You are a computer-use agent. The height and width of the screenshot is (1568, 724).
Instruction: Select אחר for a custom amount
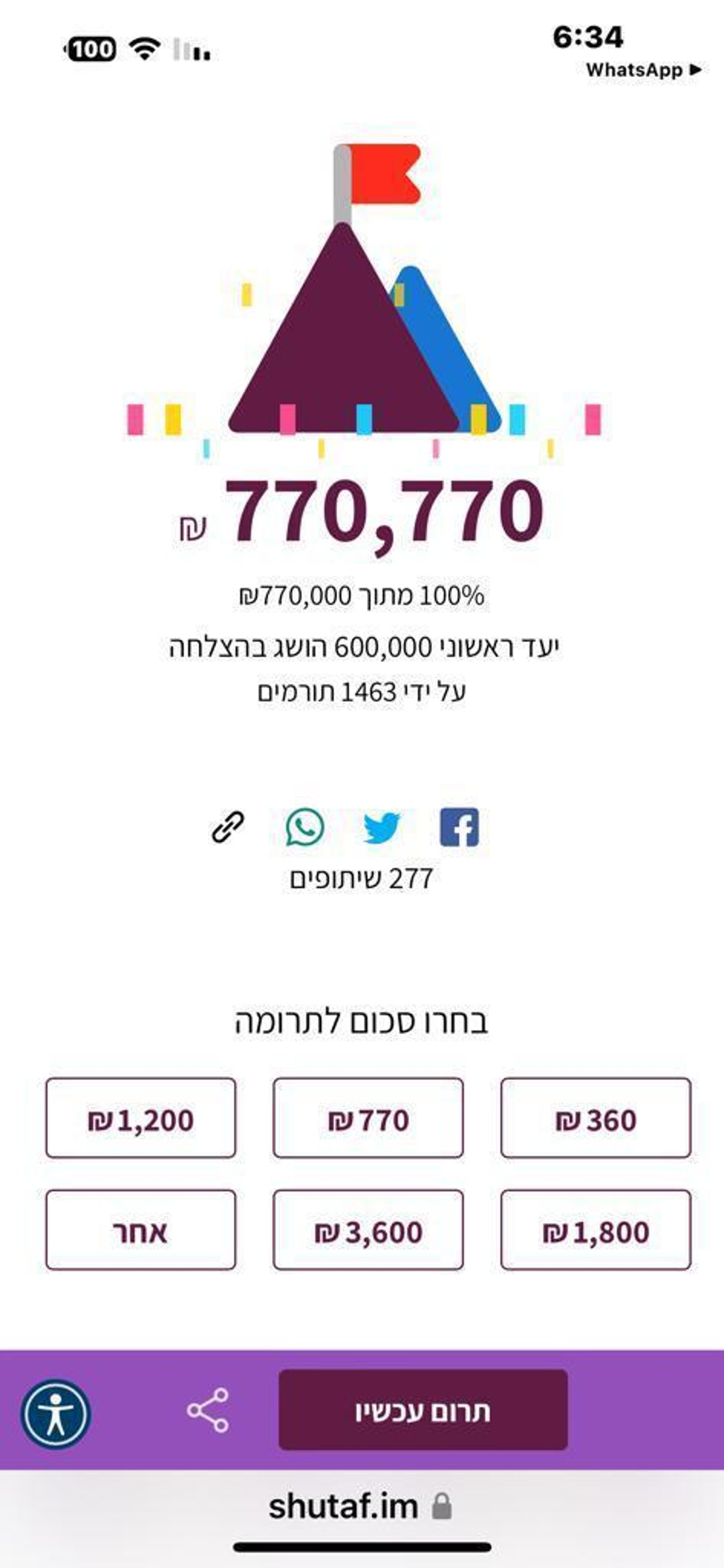pos(141,1230)
